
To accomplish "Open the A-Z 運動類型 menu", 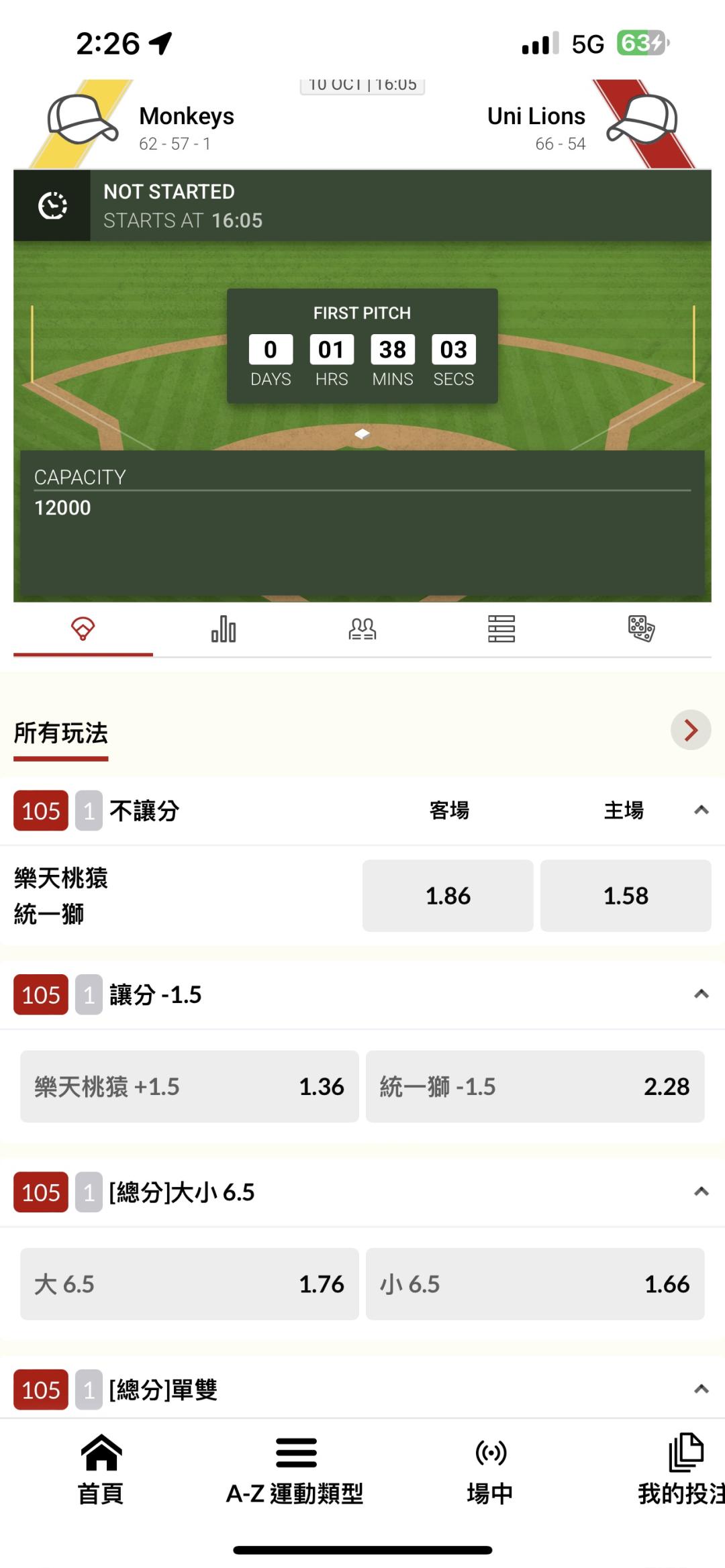I will point(295,1470).
